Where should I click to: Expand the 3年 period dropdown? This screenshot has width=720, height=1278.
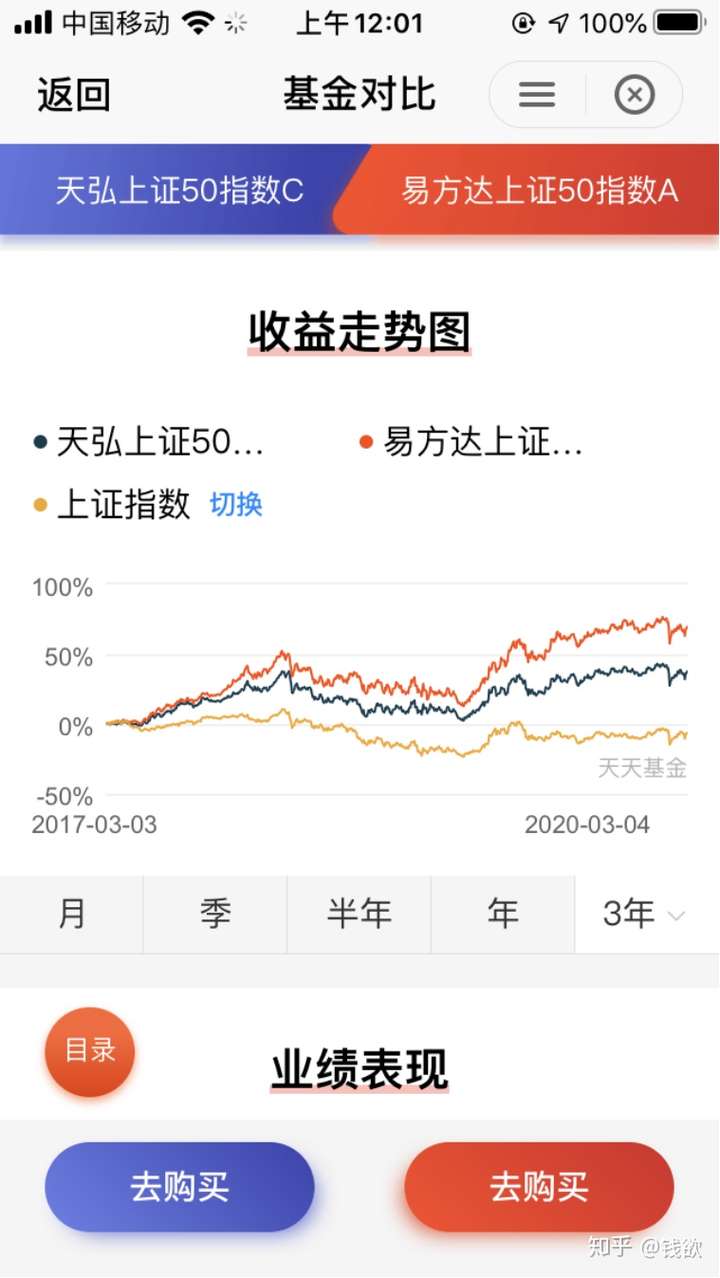coord(647,914)
